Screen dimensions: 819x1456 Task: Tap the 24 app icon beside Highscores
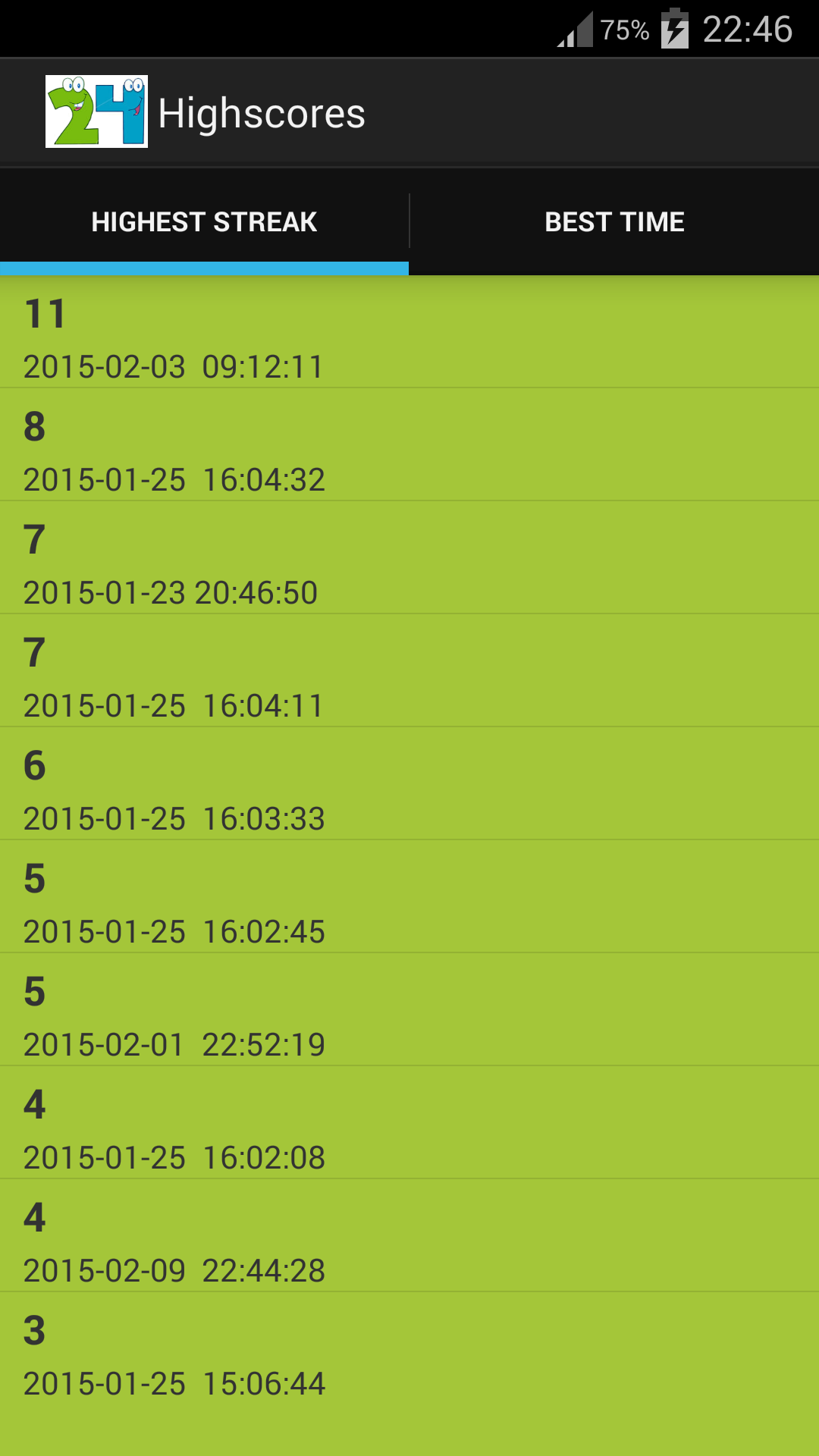tap(96, 112)
